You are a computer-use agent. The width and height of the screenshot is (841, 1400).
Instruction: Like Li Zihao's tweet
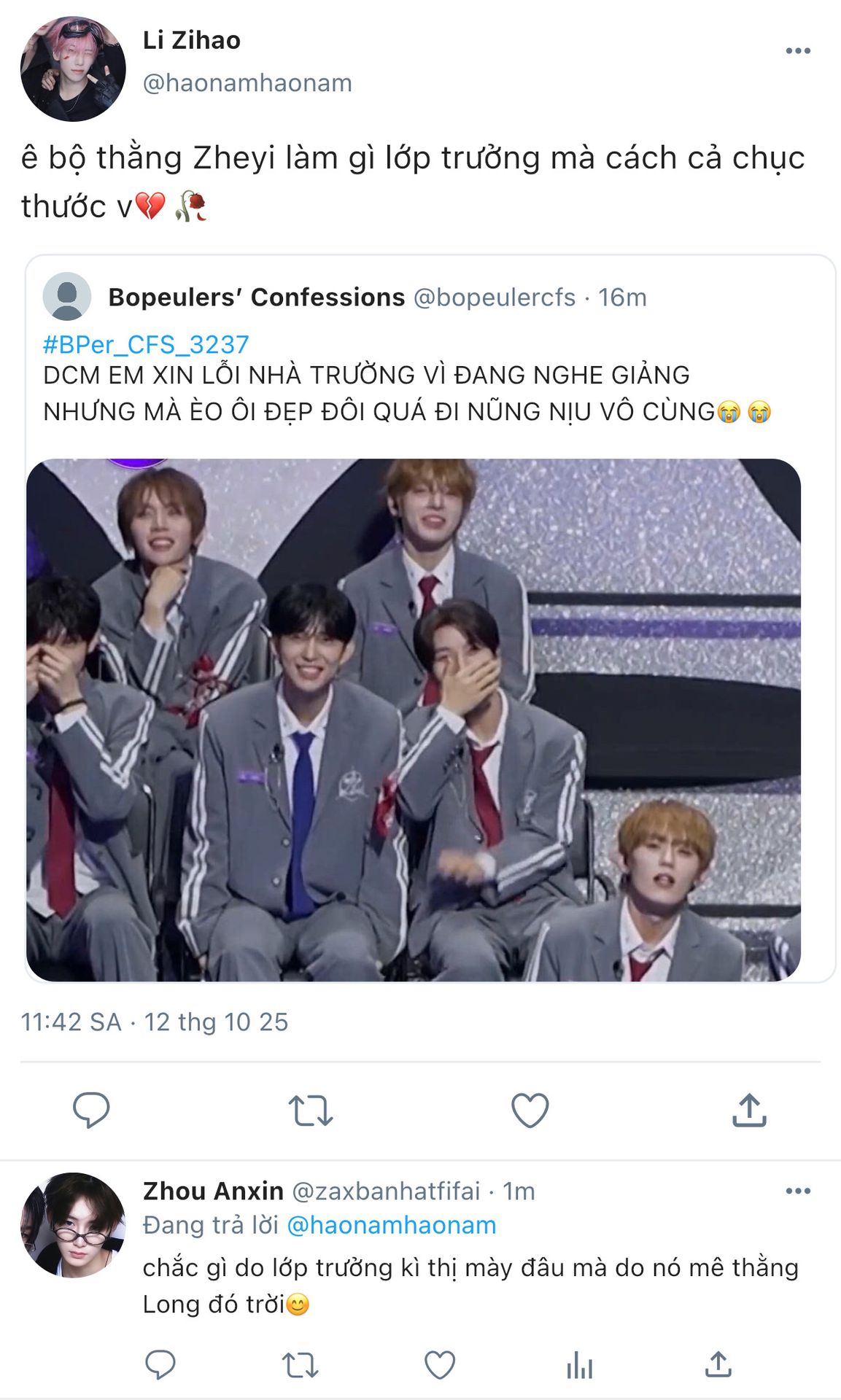(530, 1111)
